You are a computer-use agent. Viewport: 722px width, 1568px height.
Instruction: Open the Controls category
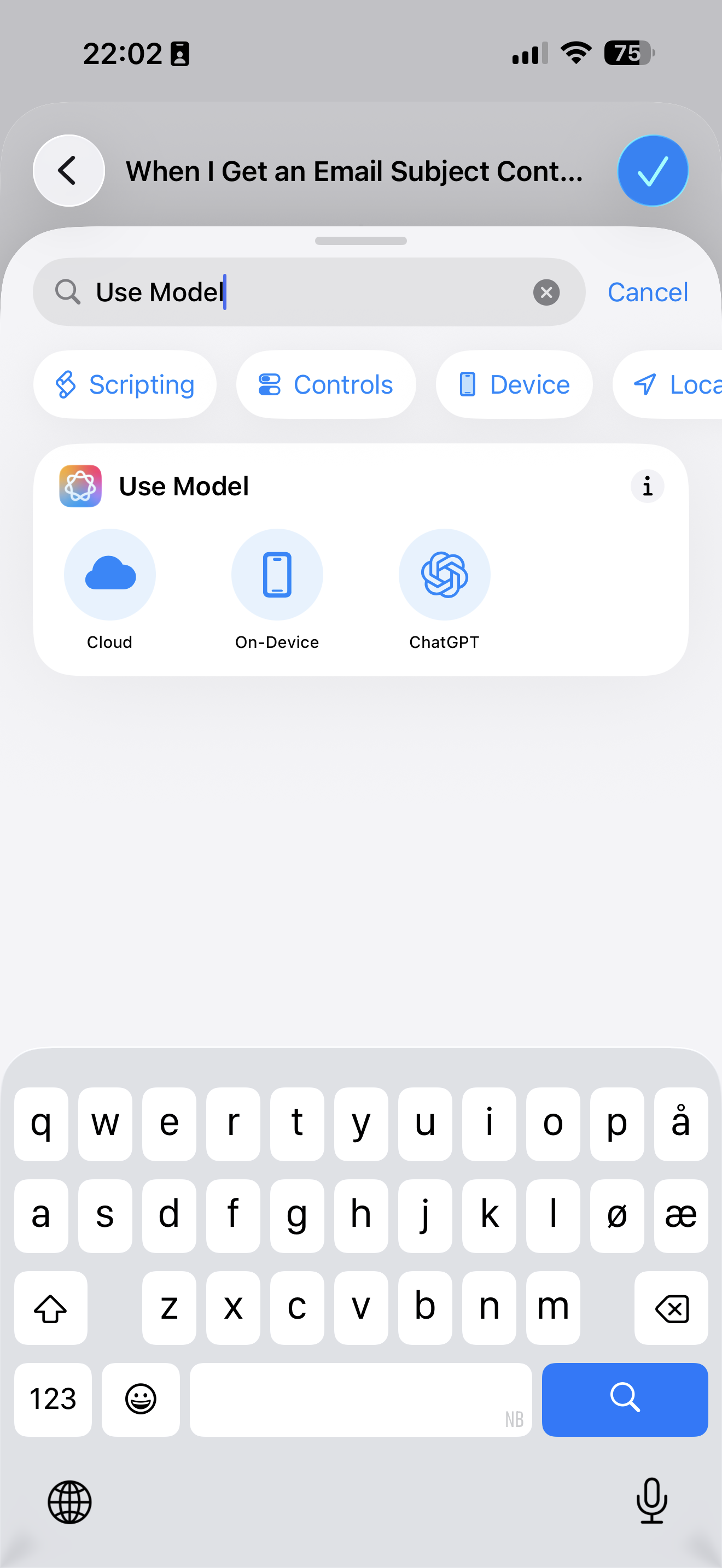tap(327, 384)
